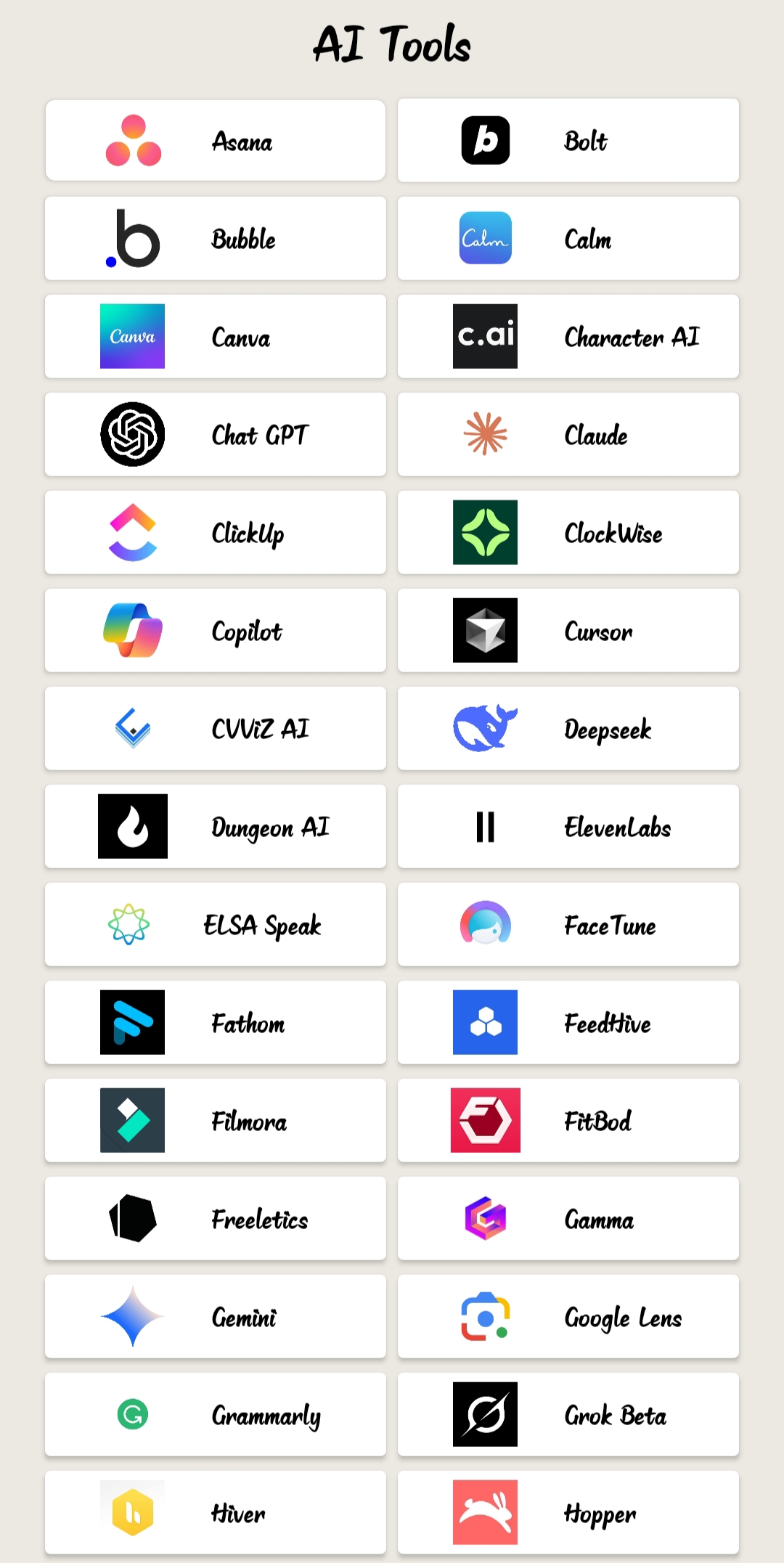Screen dimensions: 784x1563
Task: Select Character AI
Action: click(568, 337)
